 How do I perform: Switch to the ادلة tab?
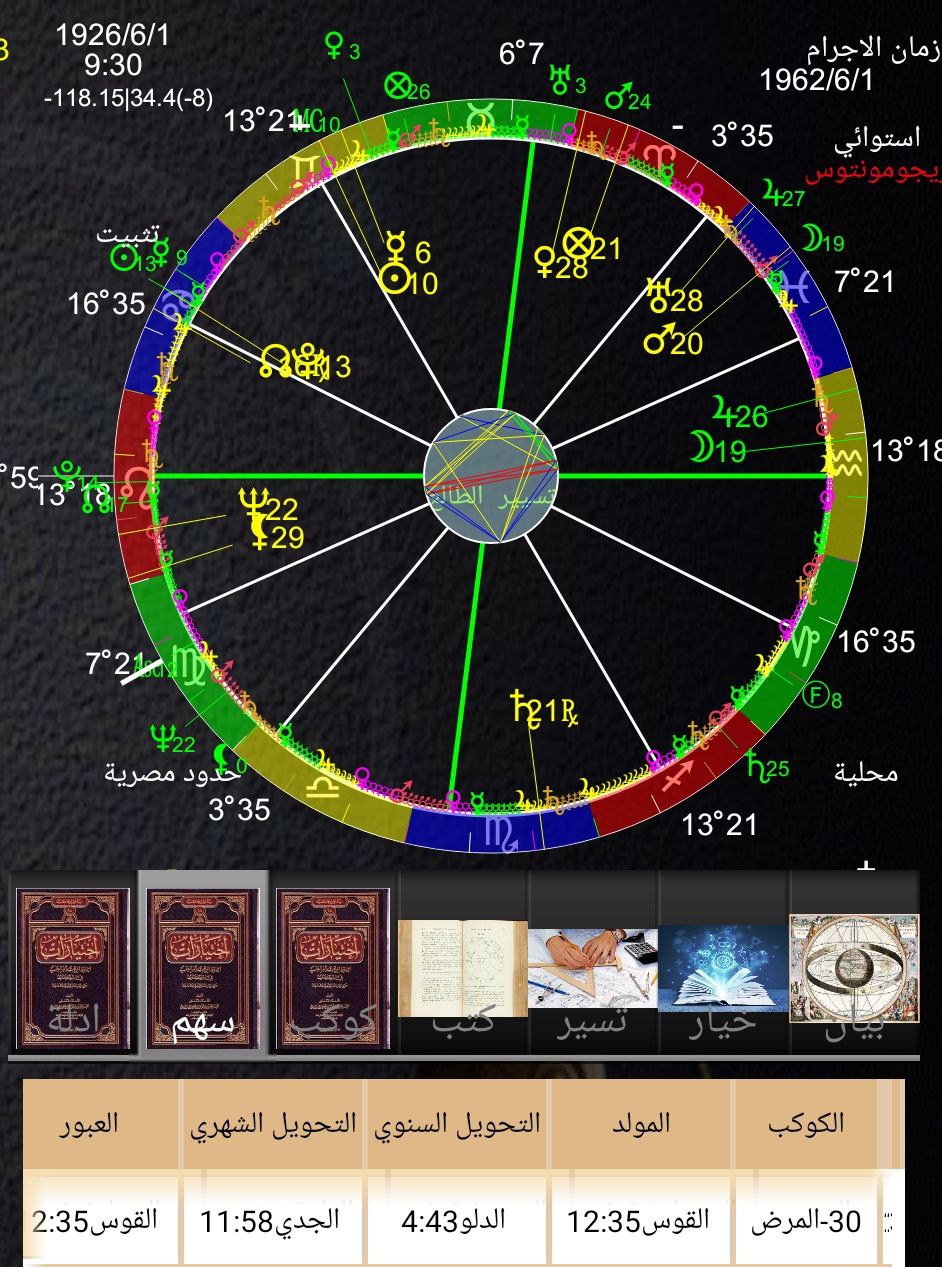point(70,962)
